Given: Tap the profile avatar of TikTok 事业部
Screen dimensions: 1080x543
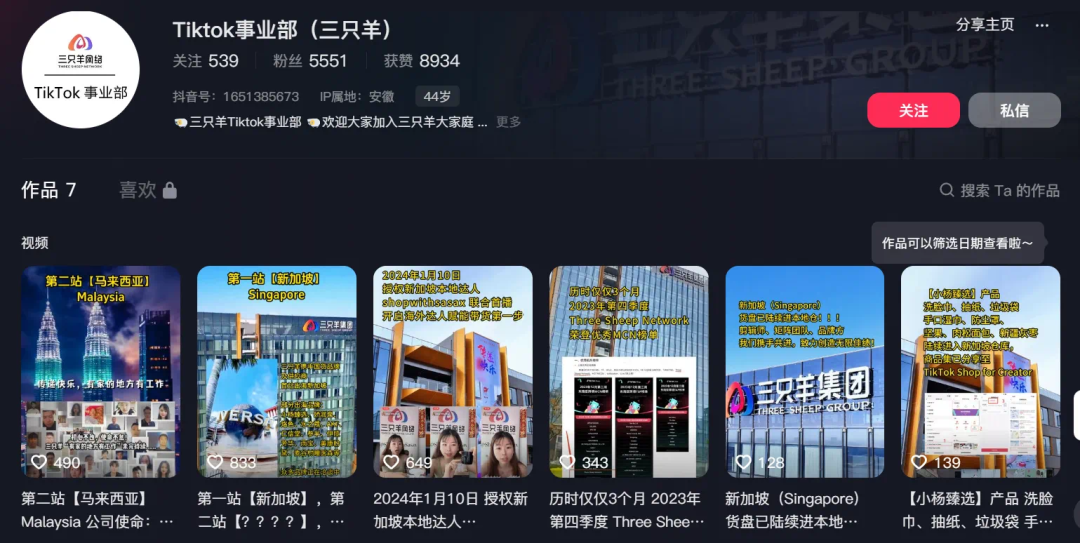Looking at the screenshot, I should coord(81,70).
